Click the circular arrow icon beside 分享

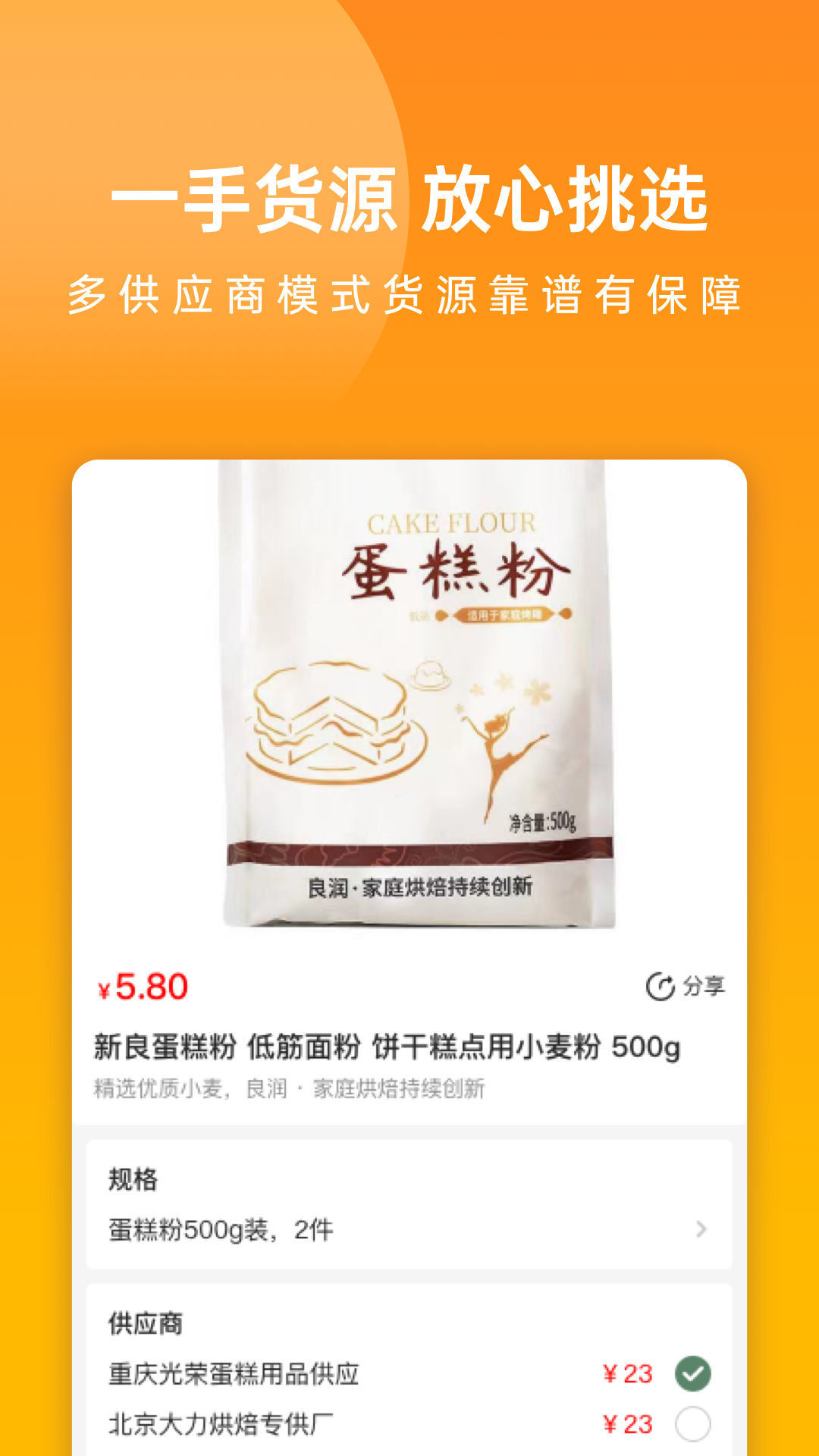click(660, 985)
